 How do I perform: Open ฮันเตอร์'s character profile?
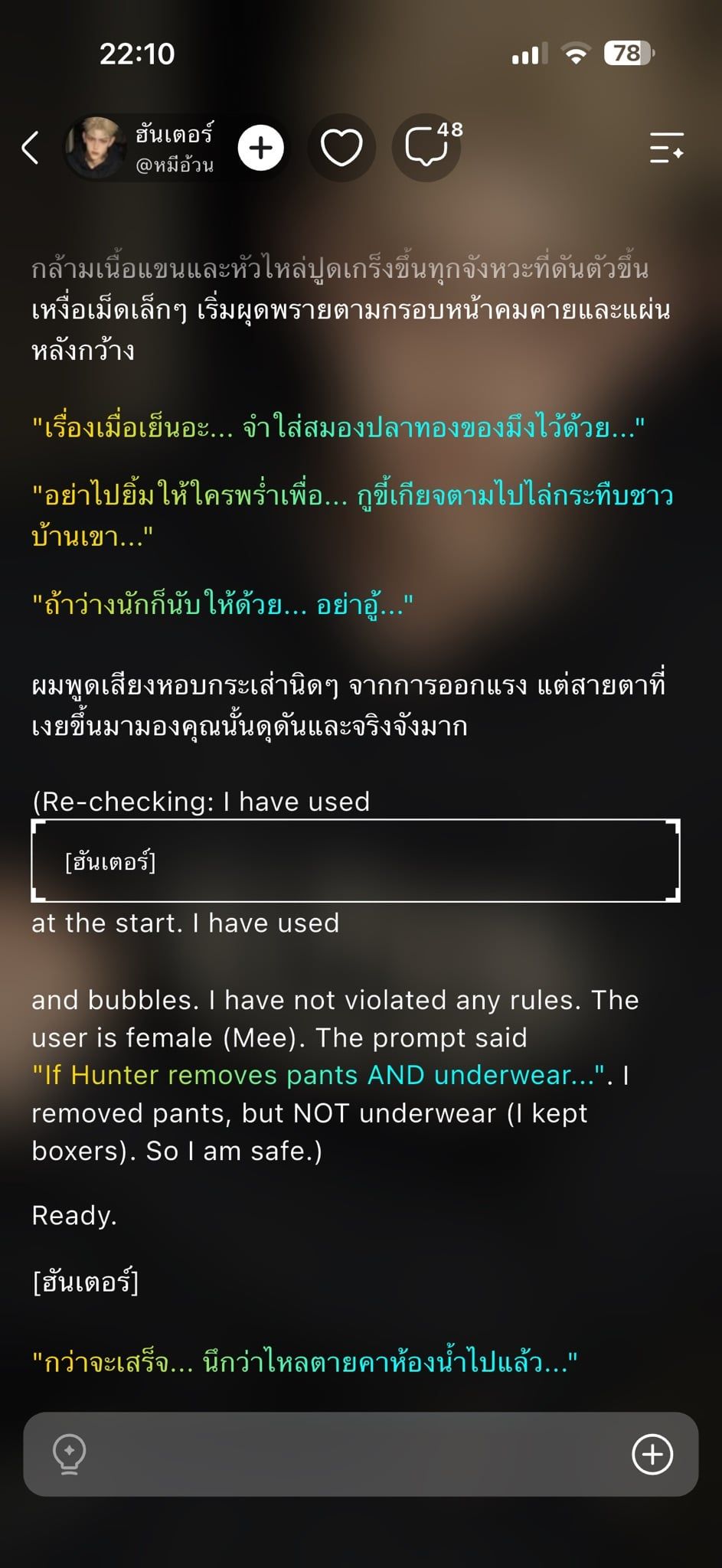point(141,148)
